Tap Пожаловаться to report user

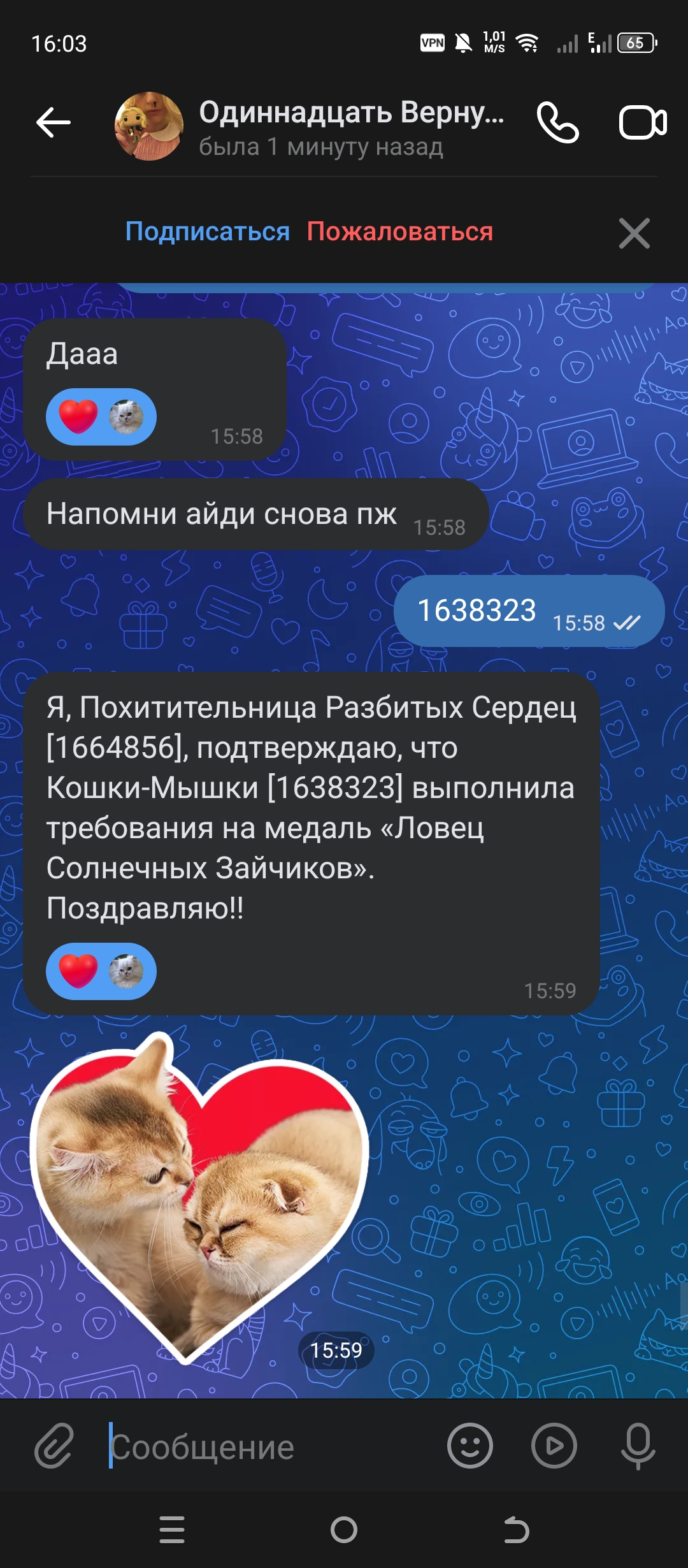[399, 231]
